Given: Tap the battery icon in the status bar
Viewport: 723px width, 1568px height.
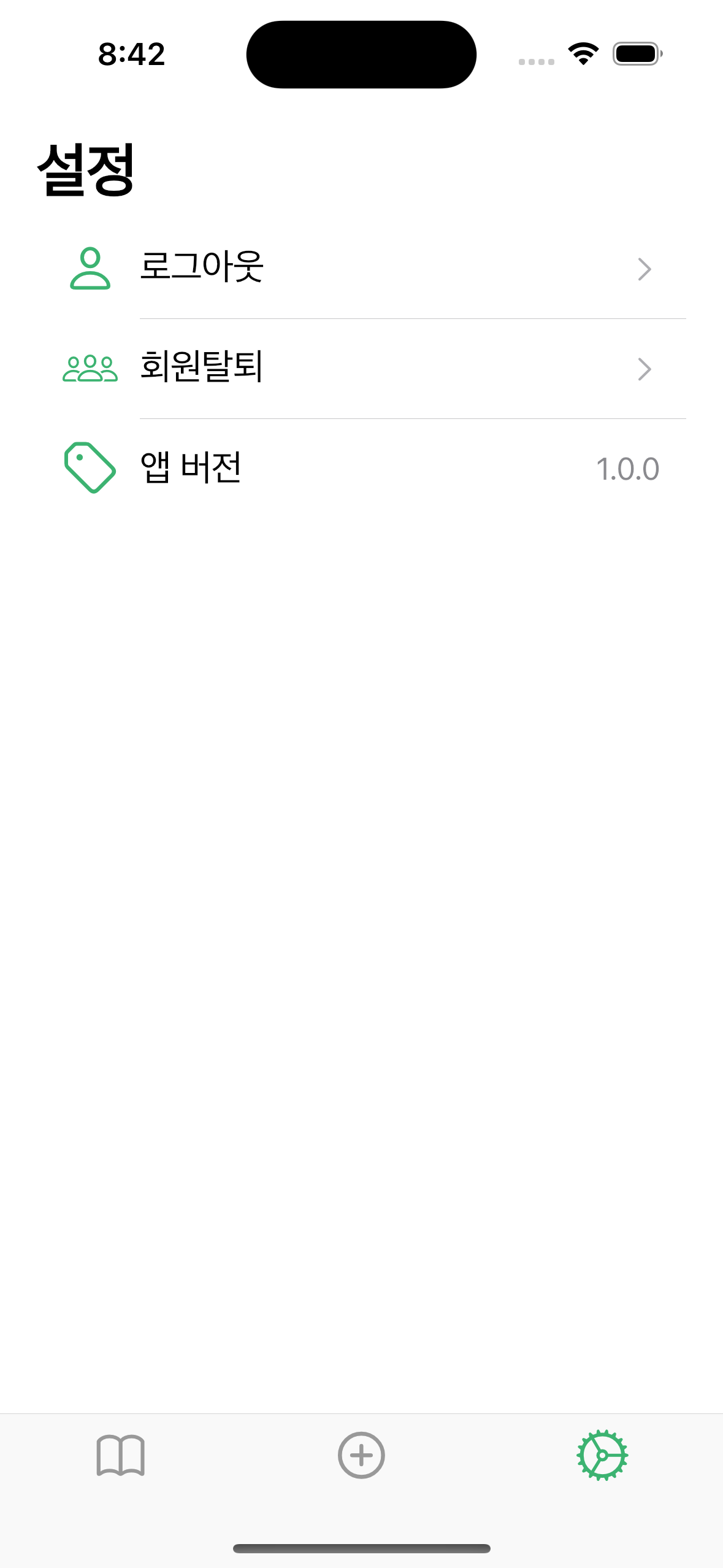Looking at the screenshot, I should (x=635, y=54).
